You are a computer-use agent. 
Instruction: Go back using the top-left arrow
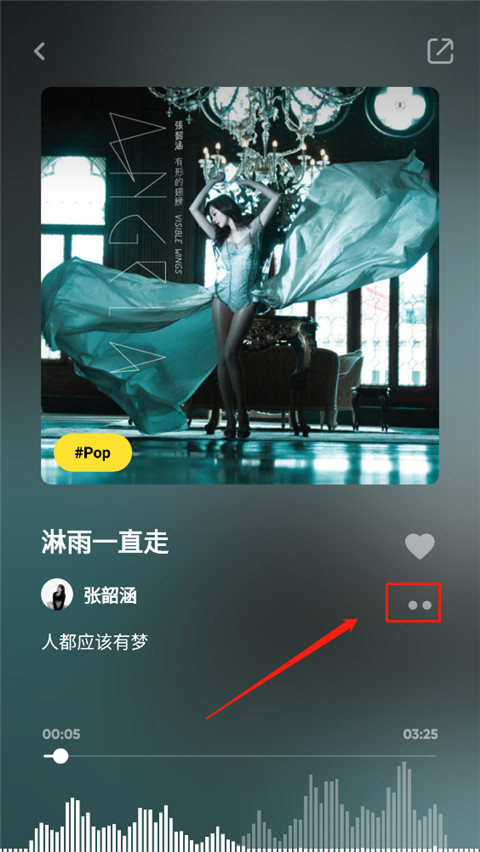click(39, 52)
